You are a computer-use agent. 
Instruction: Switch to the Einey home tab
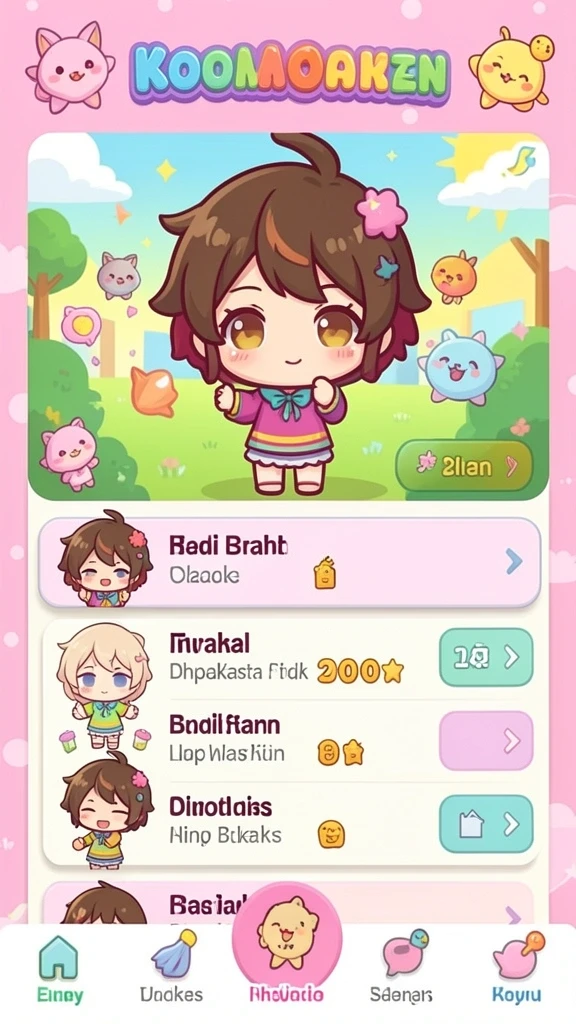[x=59, y=970]
